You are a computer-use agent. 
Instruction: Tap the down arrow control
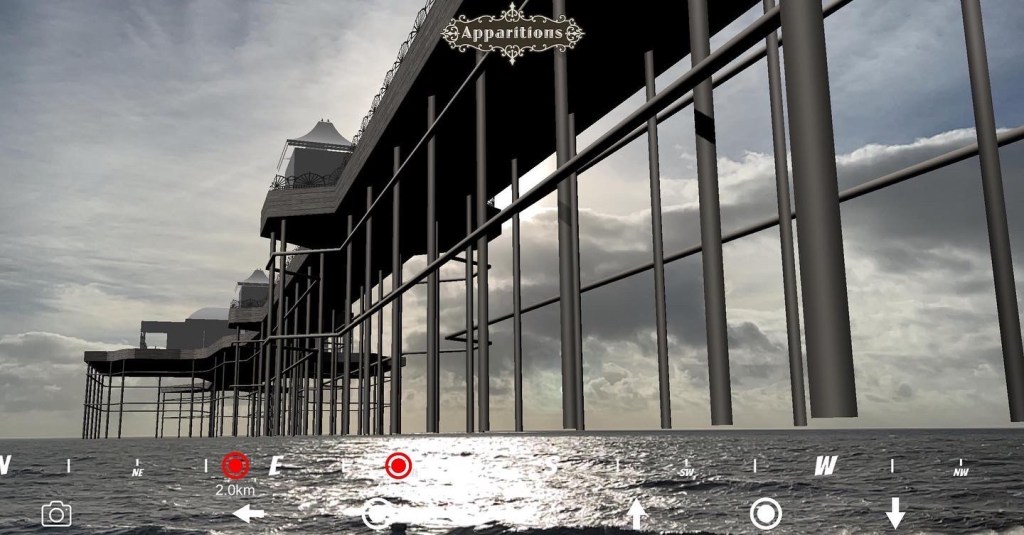895,513
